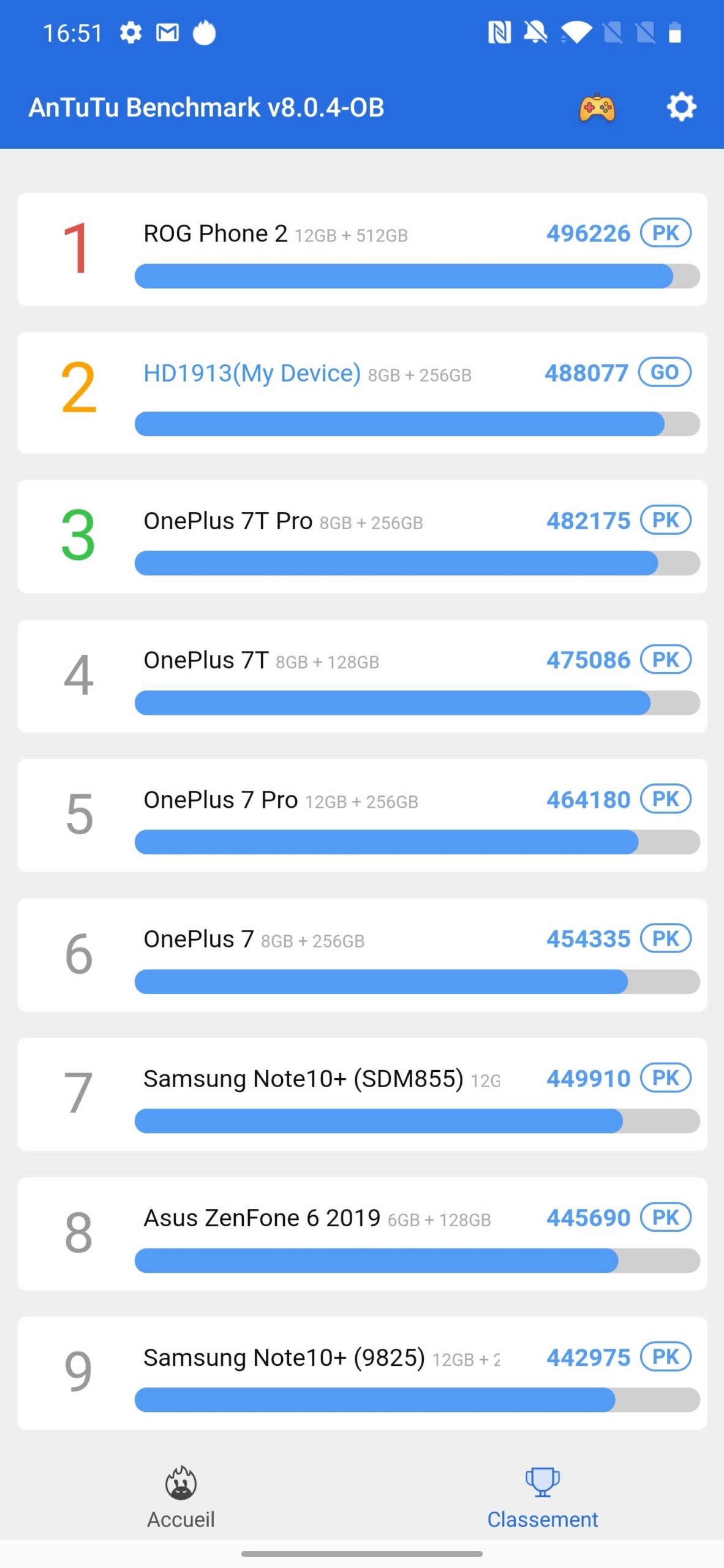The height and width of the screenshot is (1568, 724).
Task: Tap PK for Asus ZenFone 6 2019
Action: tap(666, 1217)
